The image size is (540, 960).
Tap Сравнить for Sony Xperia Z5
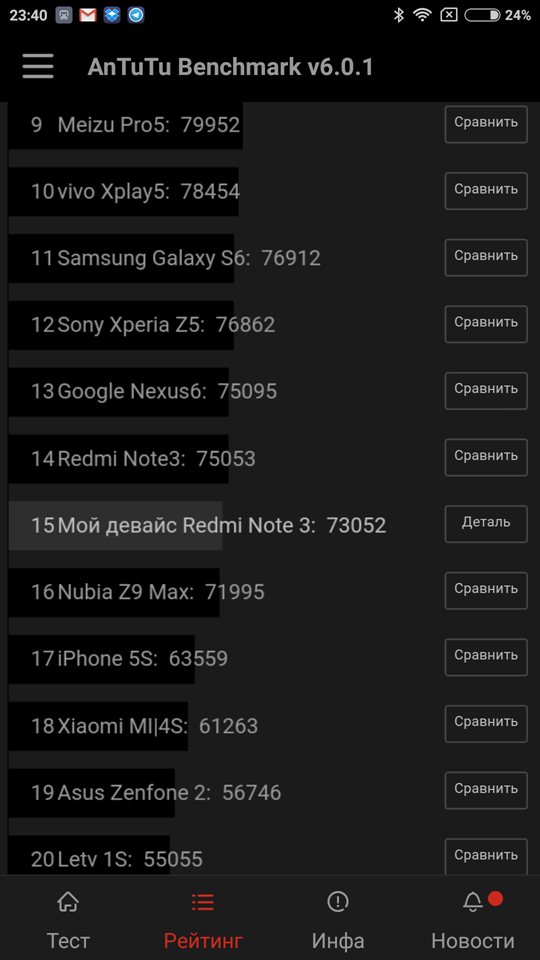486,324
